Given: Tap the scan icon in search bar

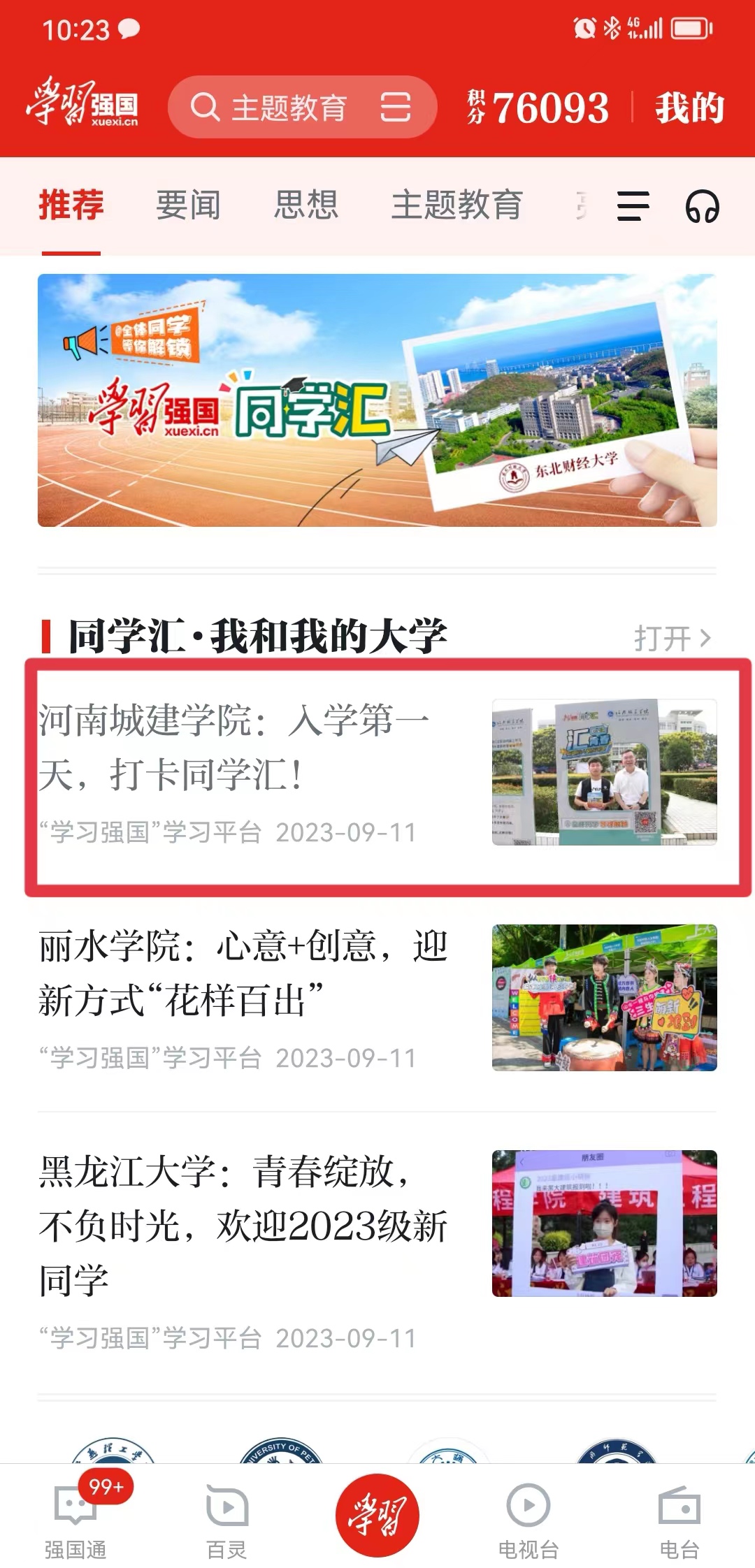Looking at the screenshot, I should (396, 108).
